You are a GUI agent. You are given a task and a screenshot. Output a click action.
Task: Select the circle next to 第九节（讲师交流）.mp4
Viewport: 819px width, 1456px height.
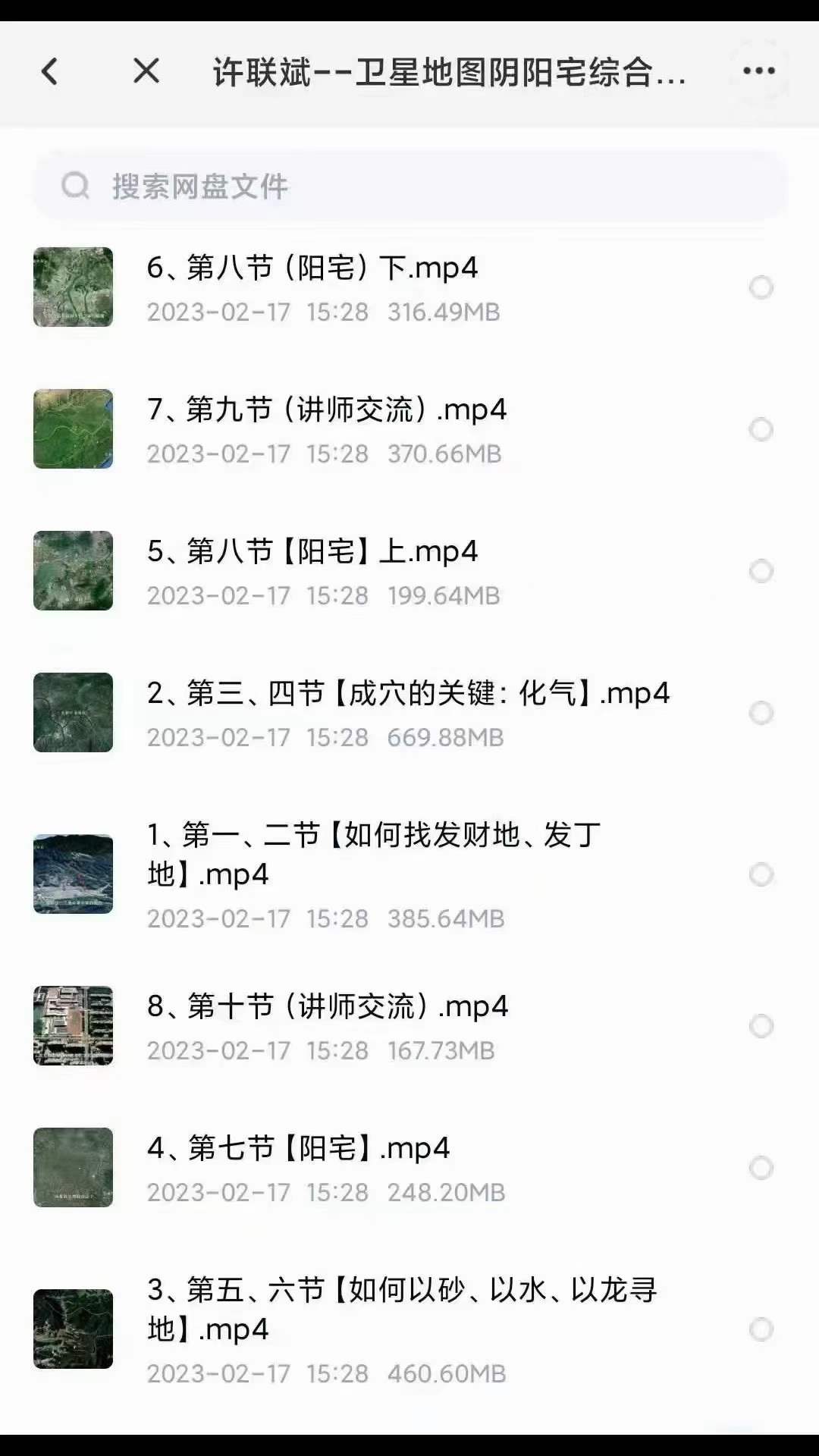pos(761,430)
